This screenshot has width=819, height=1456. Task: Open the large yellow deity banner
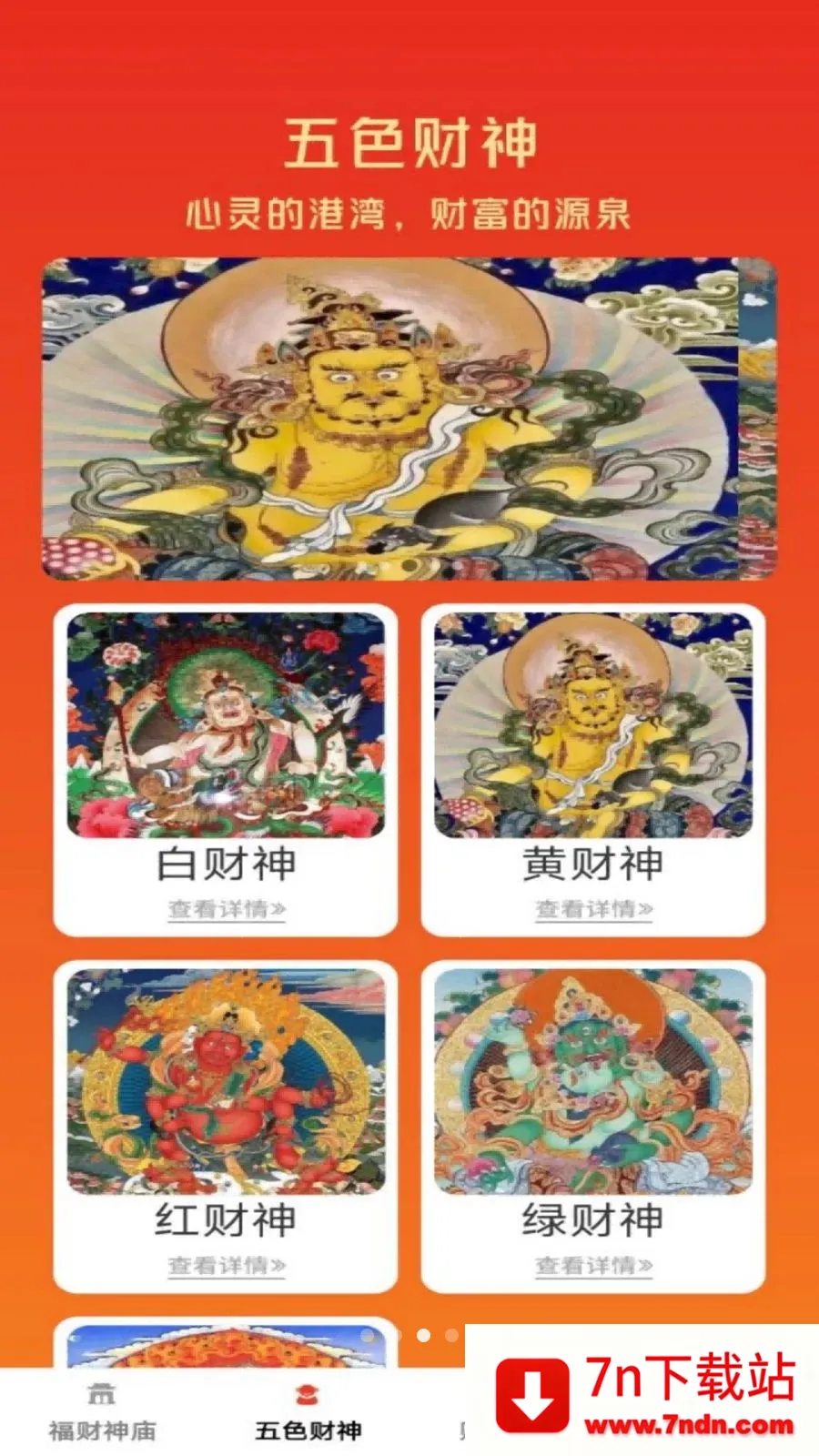tap(409, 419)
